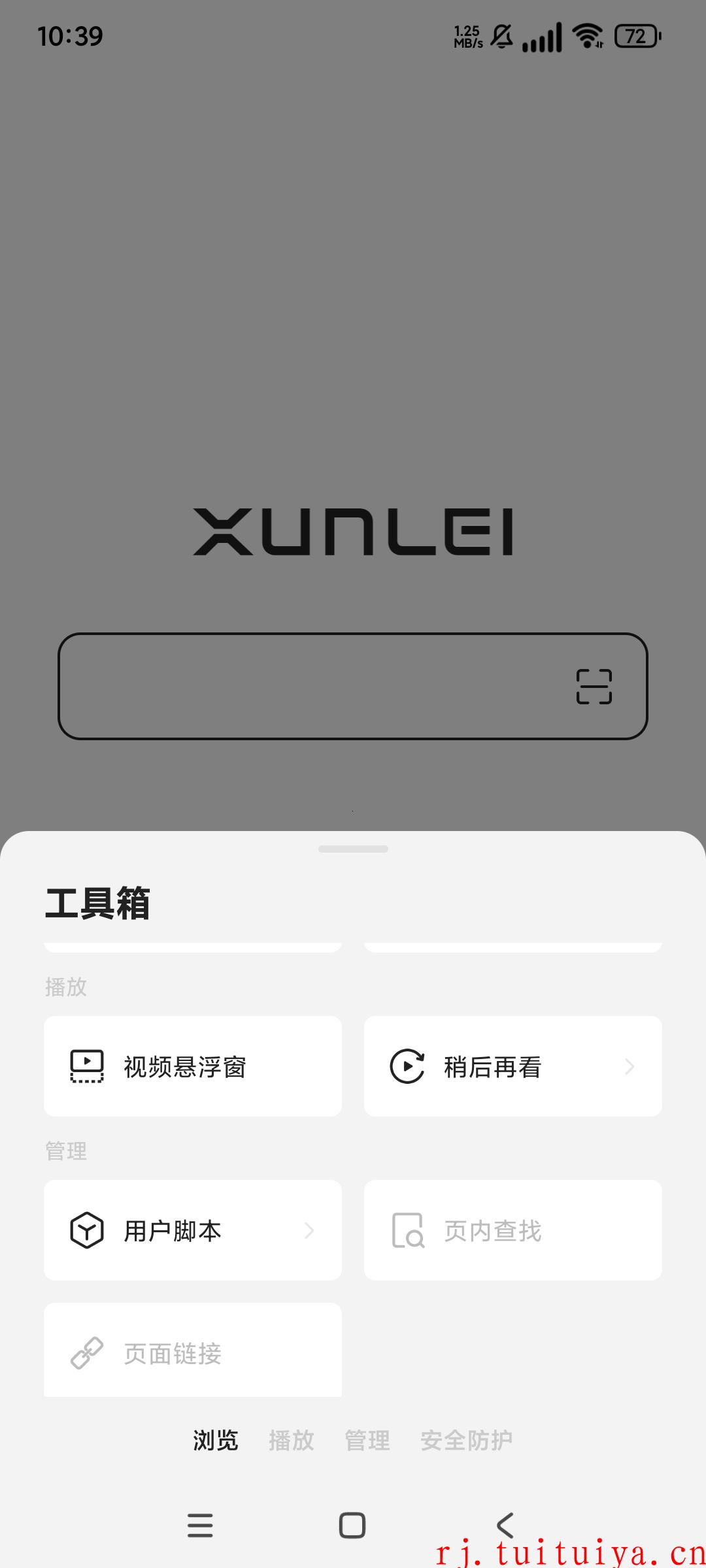Switch to the 管理 tab
The height and width of the screenshot is (1568, 706).
[x=367, y=1440]
